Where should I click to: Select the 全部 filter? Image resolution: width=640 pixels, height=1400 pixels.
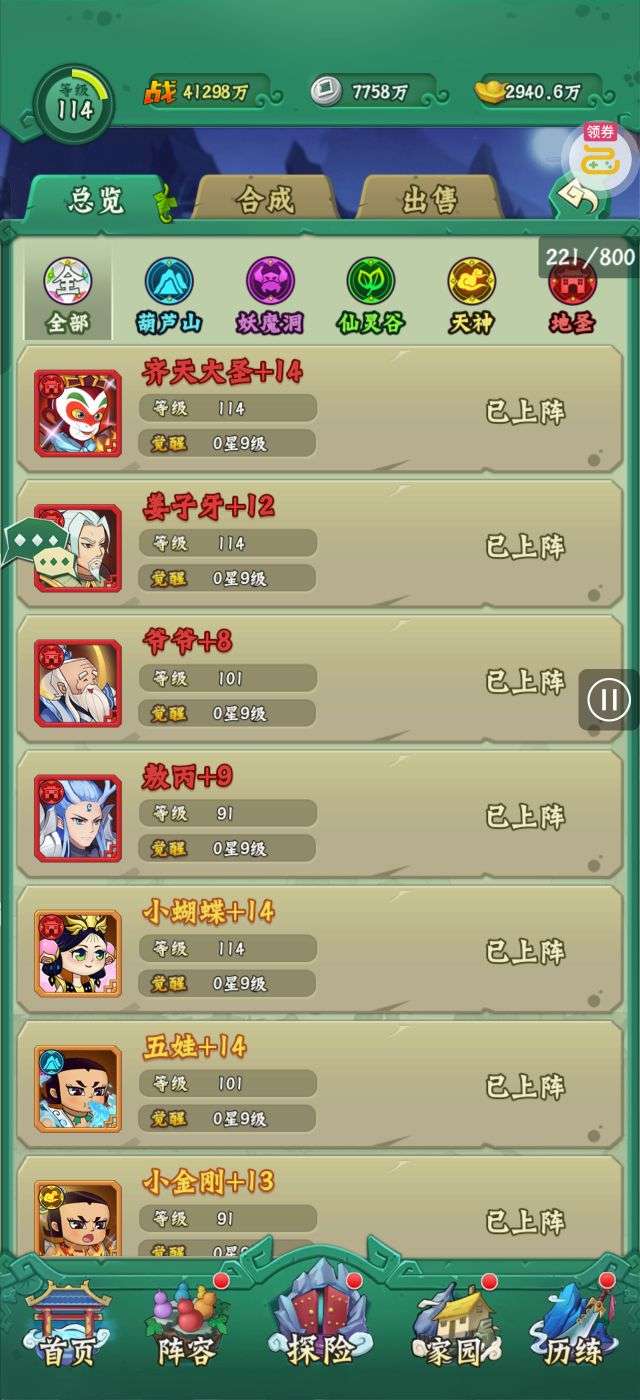pos(68,295)
